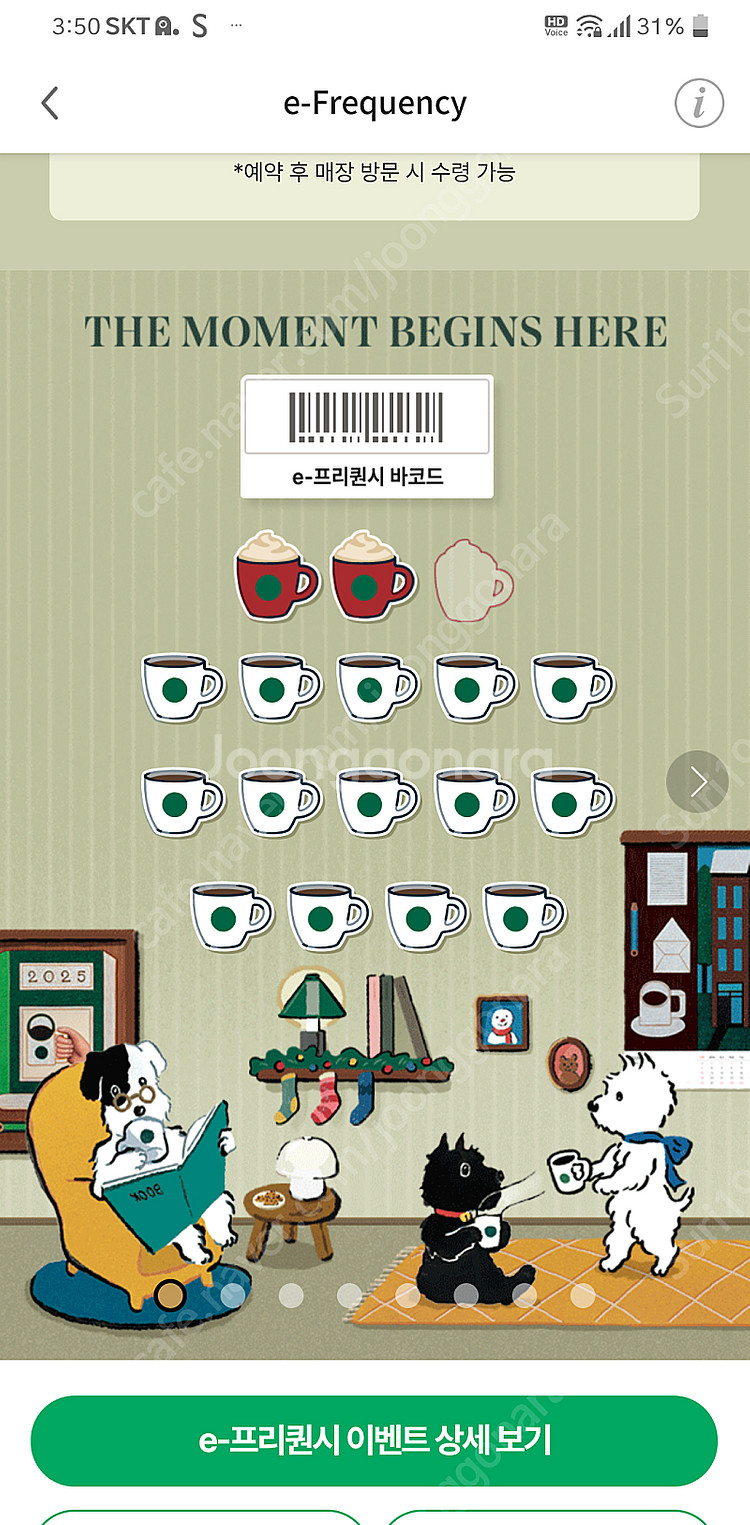Tap the next arrow on carousel

click(x=698, y=781)
